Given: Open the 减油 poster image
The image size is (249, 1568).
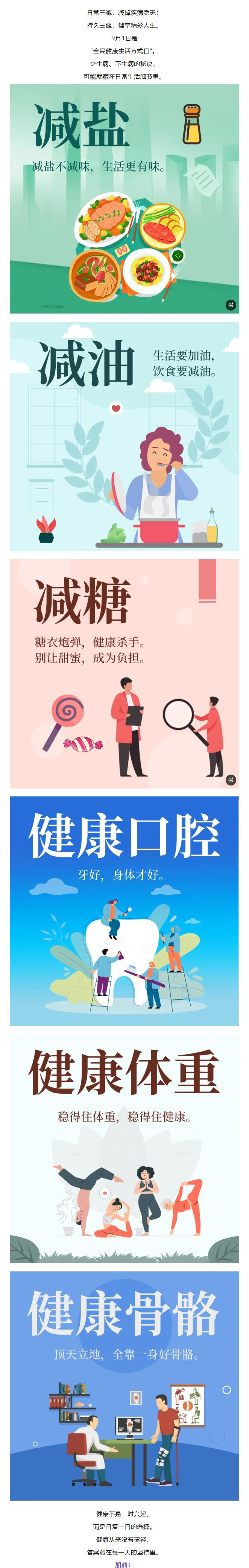Looking at the screenshot, I should click(x=124, y=437).
